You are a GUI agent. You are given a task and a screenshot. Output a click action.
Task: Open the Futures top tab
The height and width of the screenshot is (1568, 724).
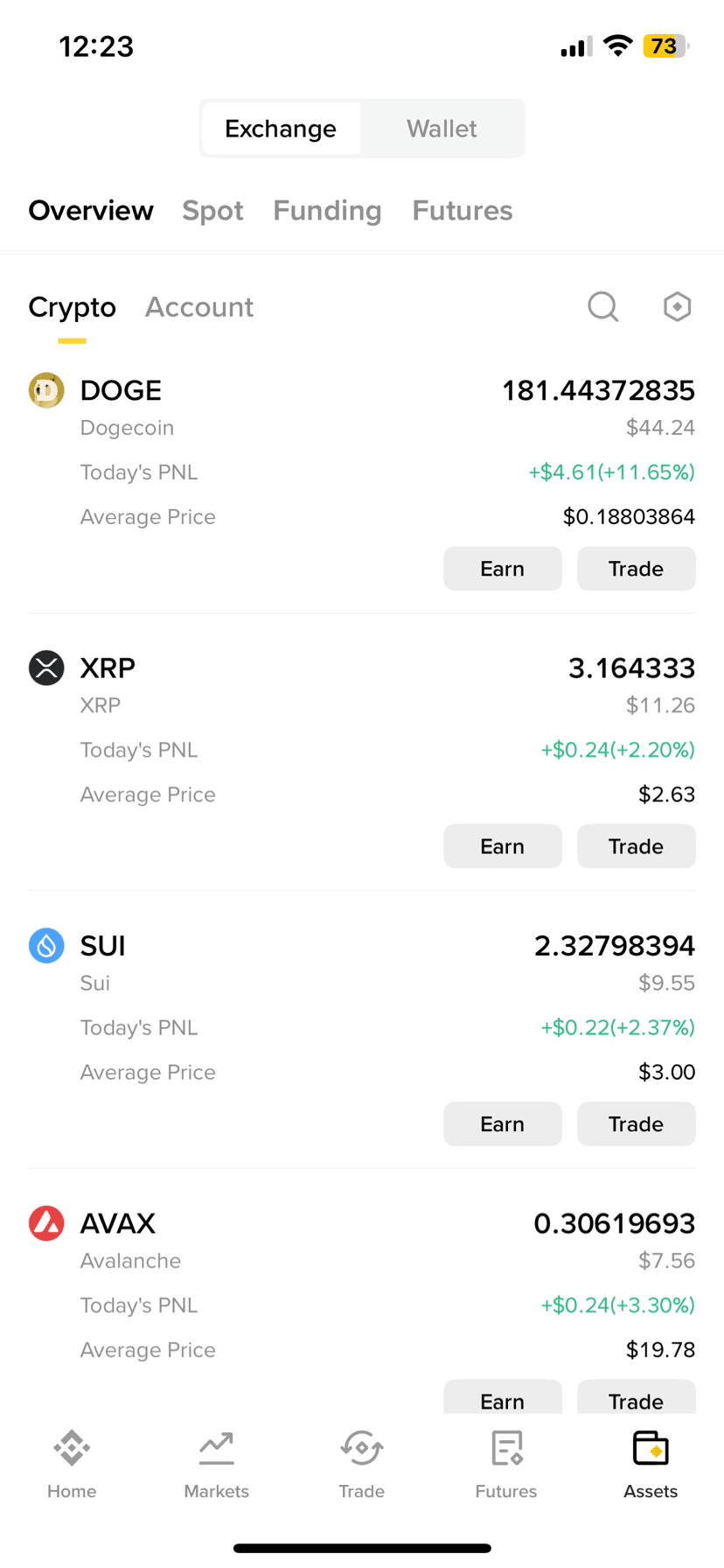pos(463,211)
